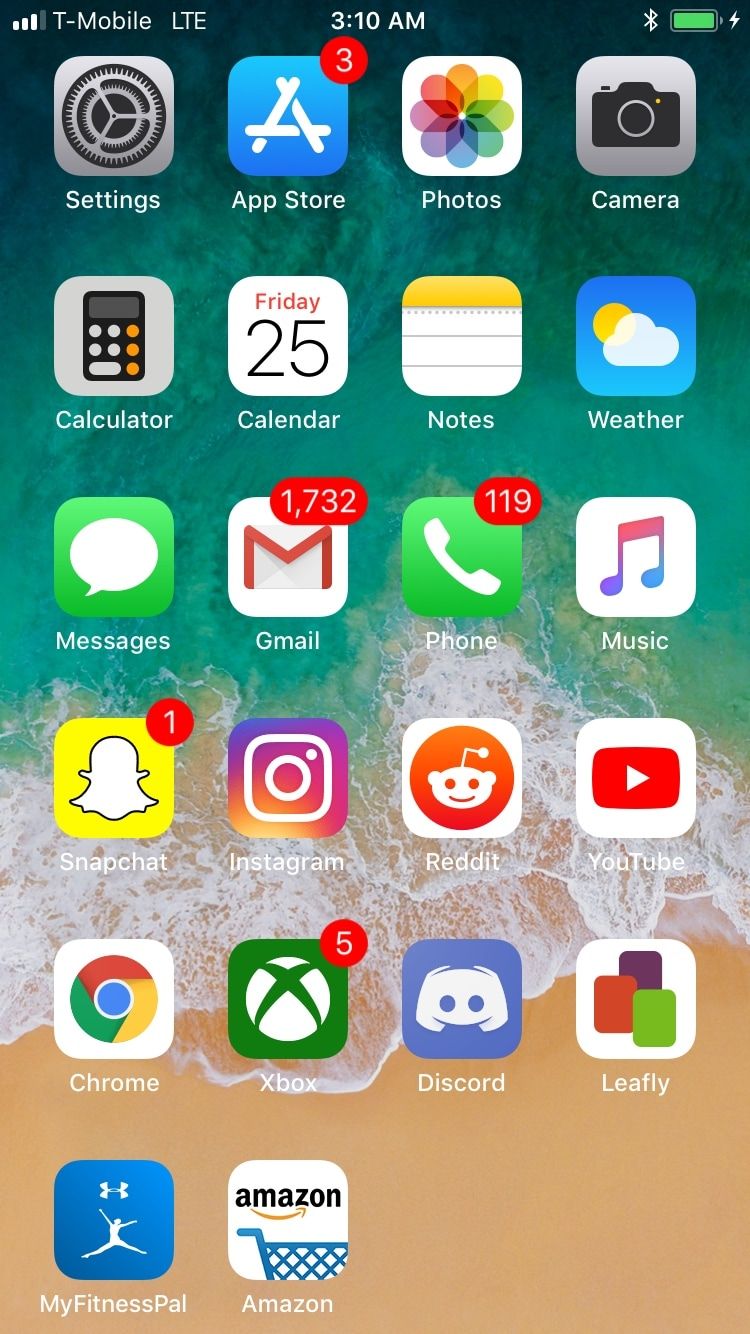Open the Amazon shopping app
The width and height of the screenshot is (750, 1334).
[288, 1220]
